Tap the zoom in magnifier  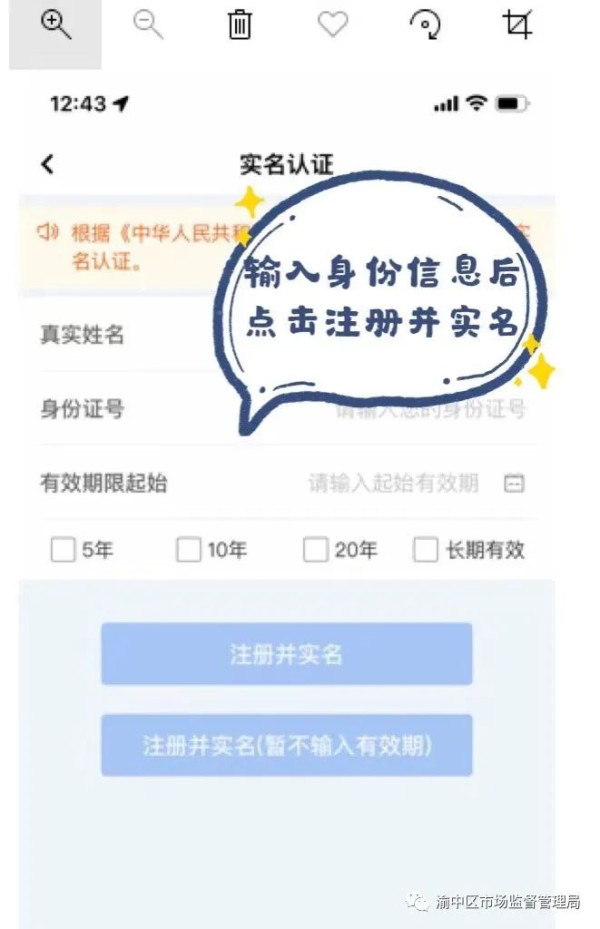[55, 25]
